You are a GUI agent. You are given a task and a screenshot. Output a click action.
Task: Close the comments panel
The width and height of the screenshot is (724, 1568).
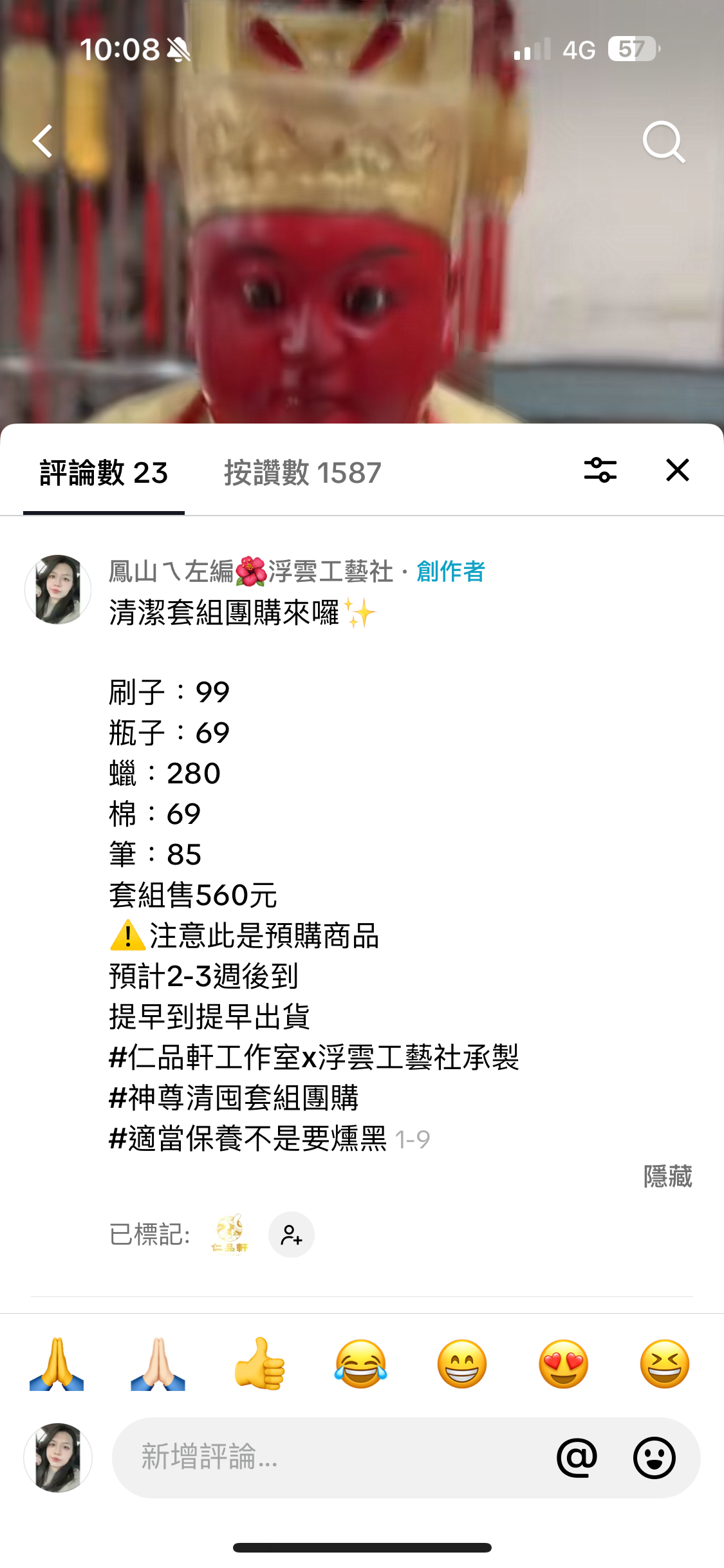pyautogui.click(x=676, y=471)
